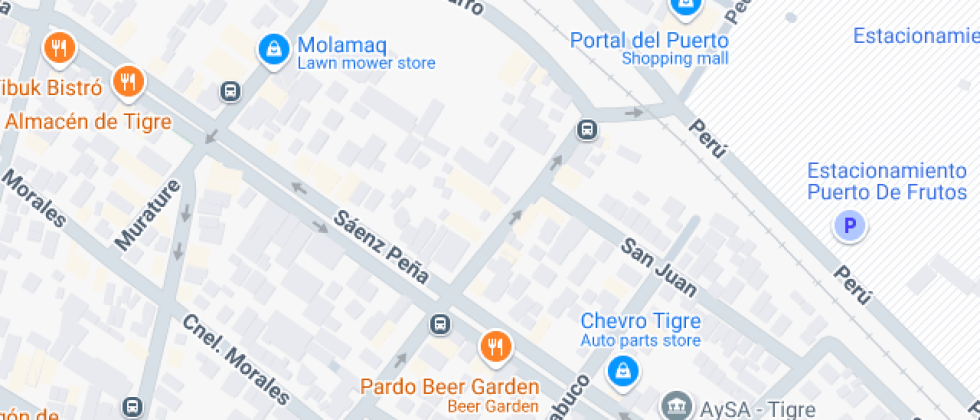
Task: Open Pardo Beer Garden place marker
Action: coord(496,346)
